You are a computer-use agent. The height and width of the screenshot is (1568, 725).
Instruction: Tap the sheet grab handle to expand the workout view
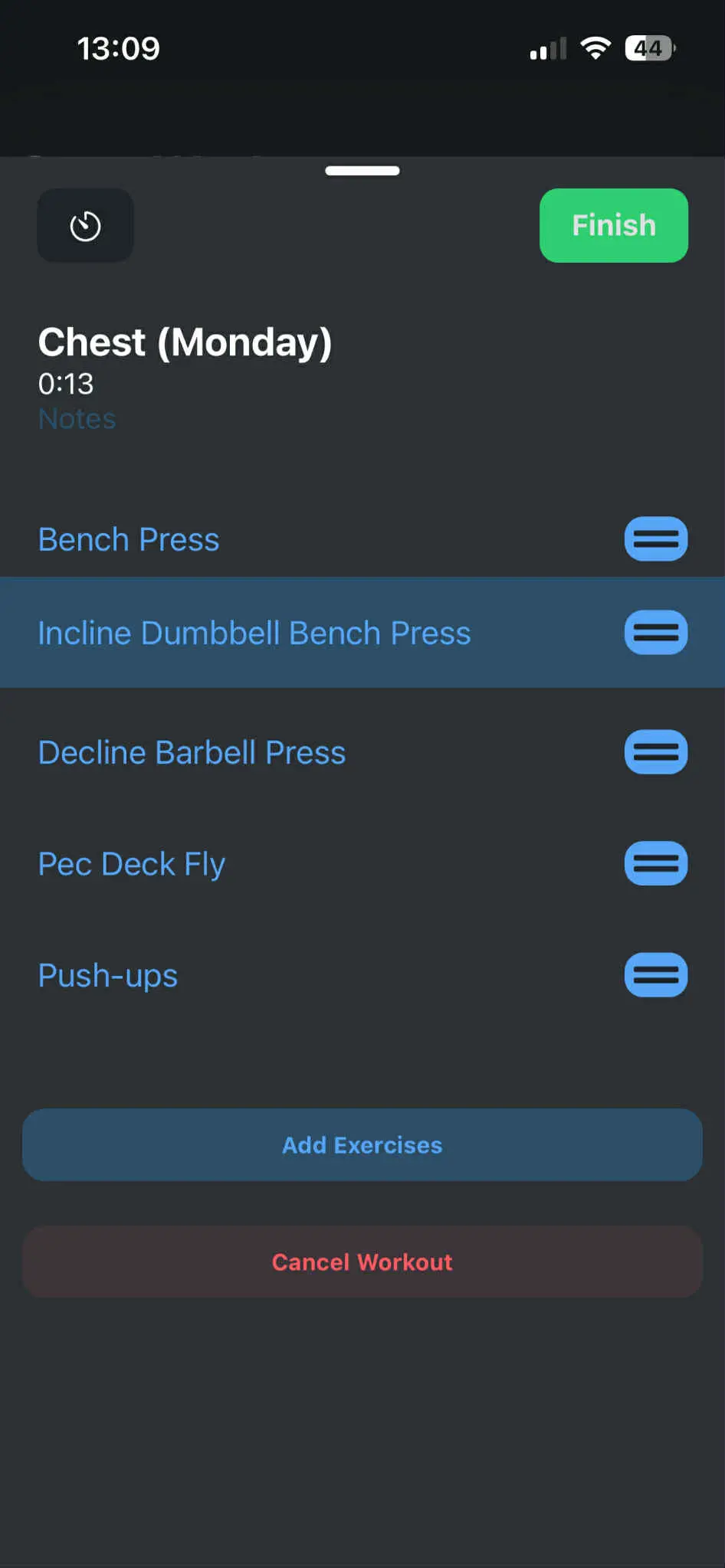[362, 171]
